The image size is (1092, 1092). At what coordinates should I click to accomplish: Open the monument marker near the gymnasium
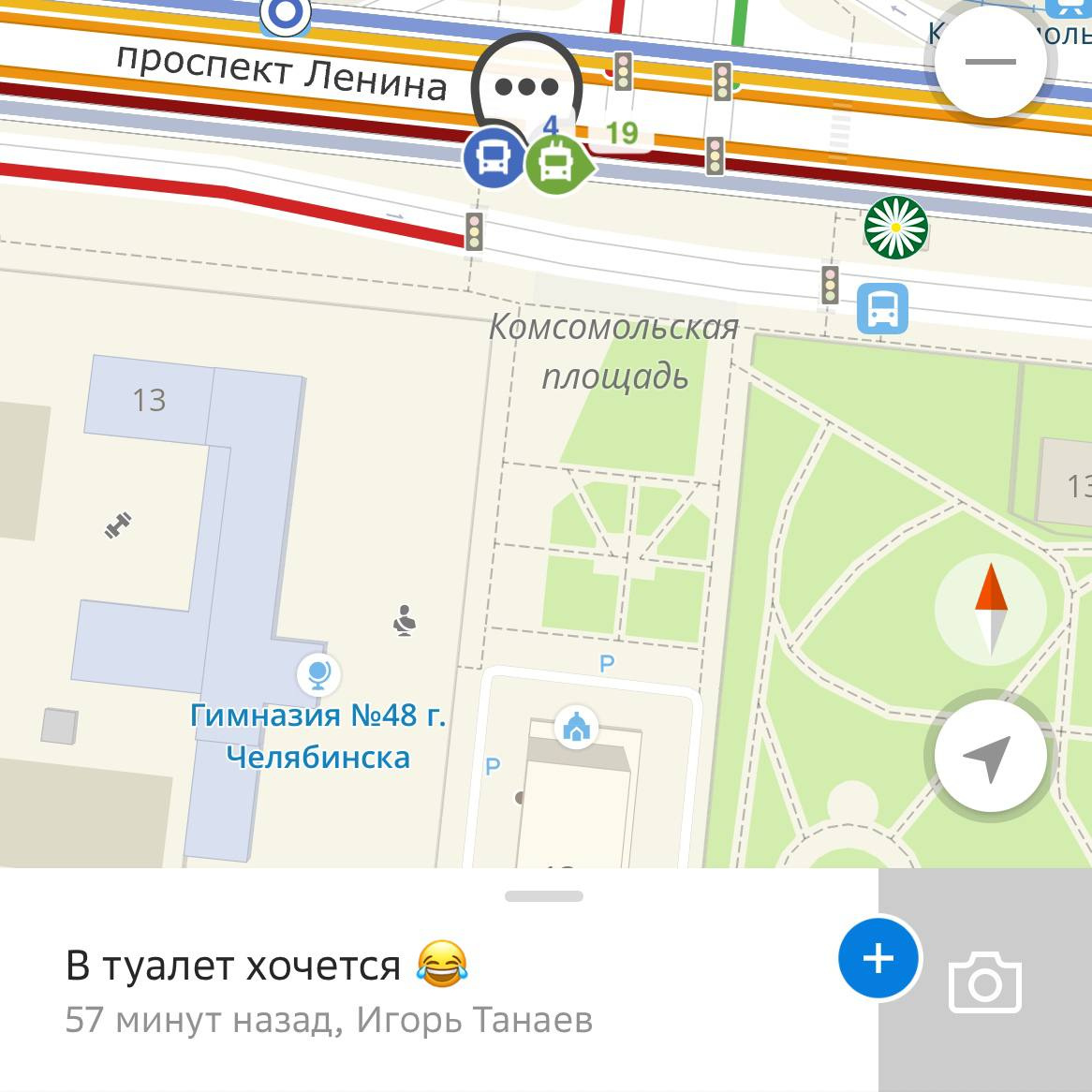pyautogui.click(x=405, y=620)
